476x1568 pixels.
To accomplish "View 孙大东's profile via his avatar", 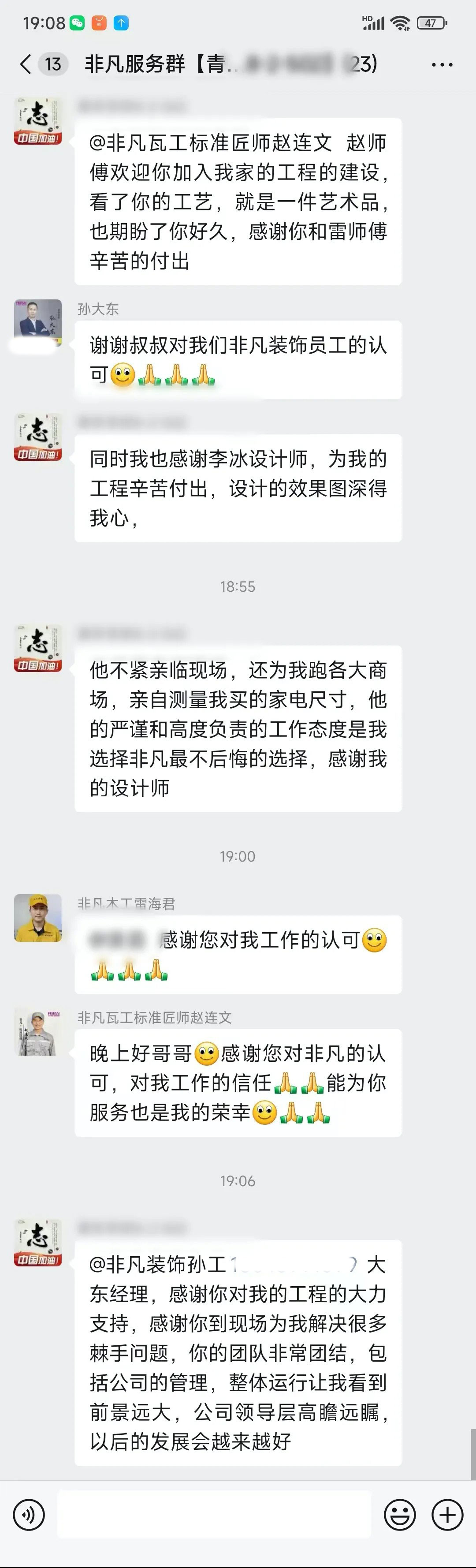I will tap(38, 323).
